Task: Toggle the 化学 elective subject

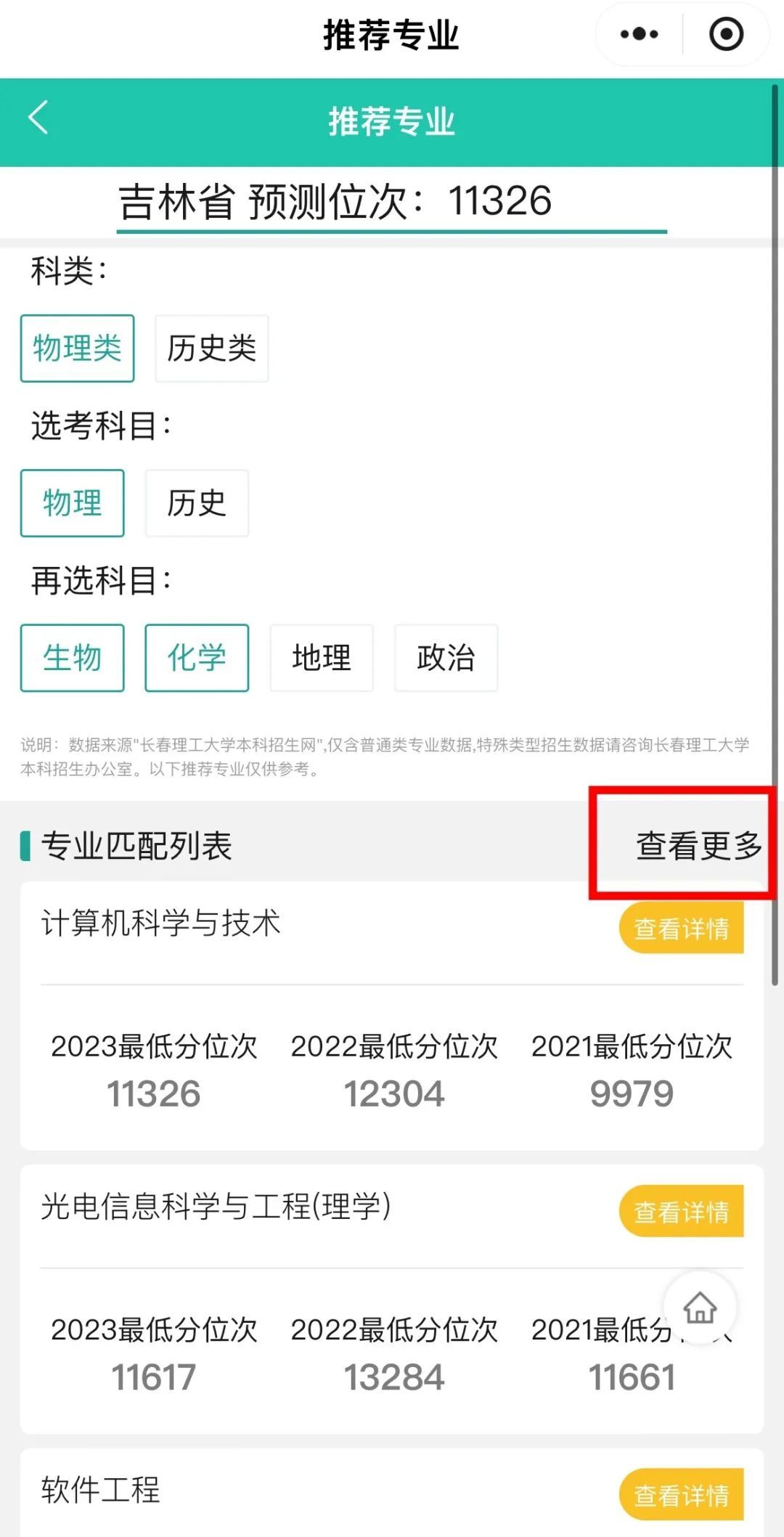Action: click(197, 658)
